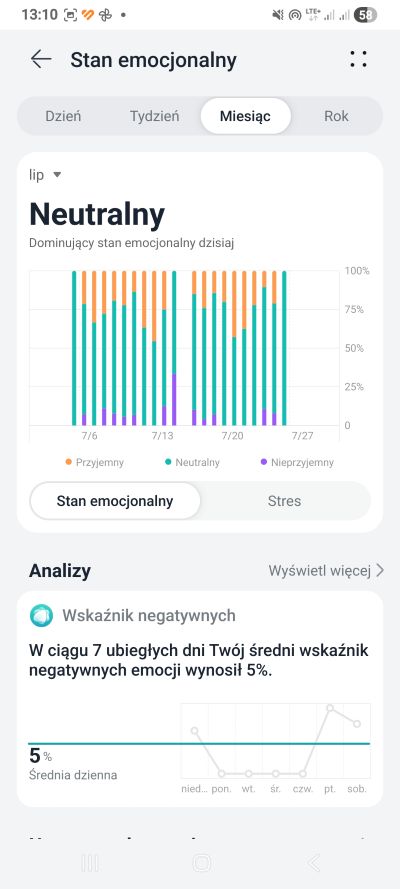Open recent apps from the navigation bar

point(90,862)
